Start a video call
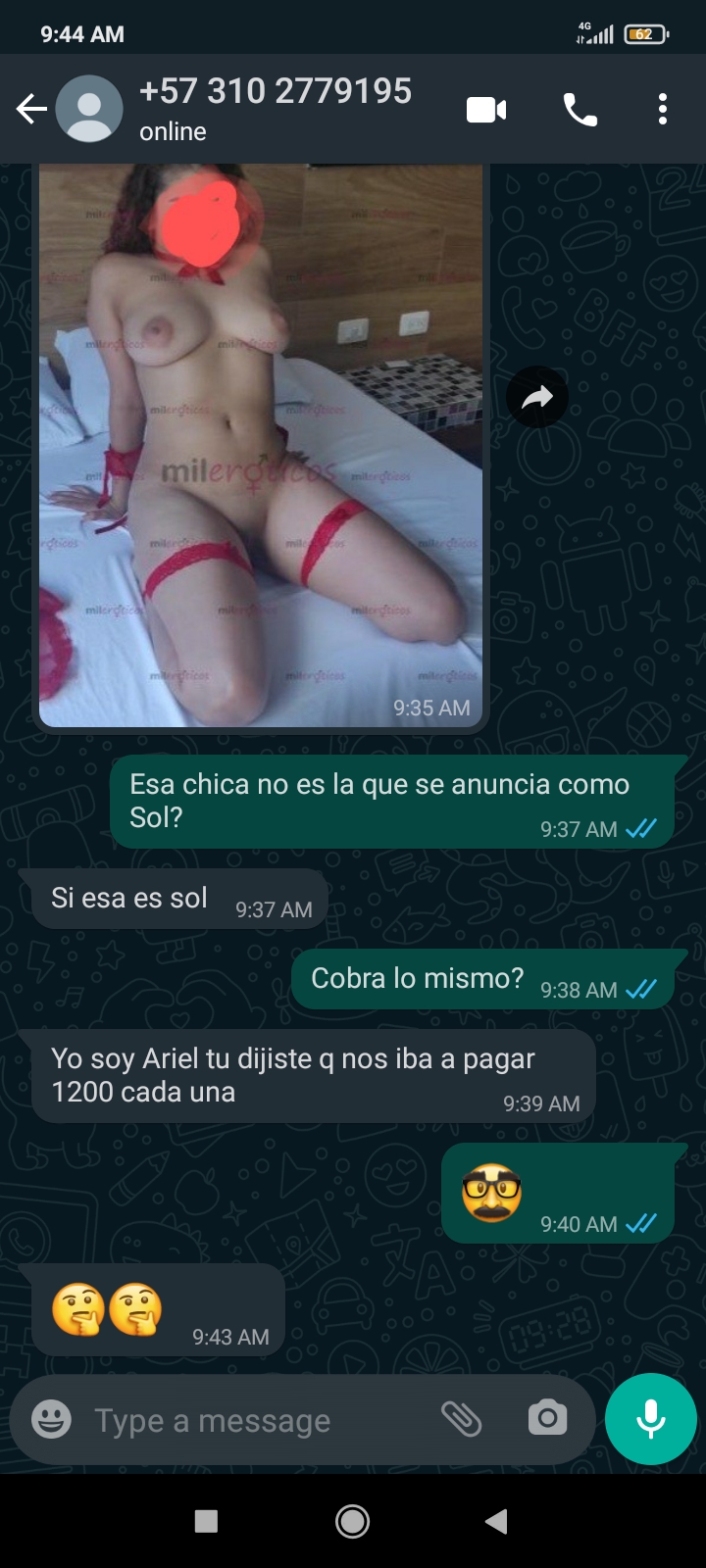Screen dimensions: 706x1568 click(x=486, y=110)
